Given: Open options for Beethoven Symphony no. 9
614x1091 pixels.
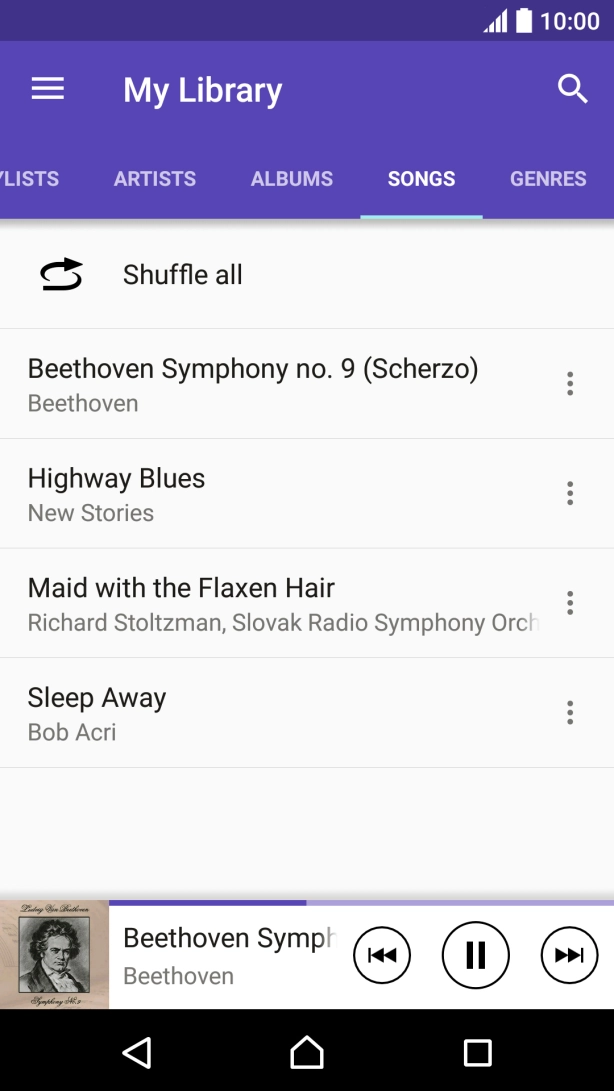Looking at the screenshot, I should tap(570, 384).
